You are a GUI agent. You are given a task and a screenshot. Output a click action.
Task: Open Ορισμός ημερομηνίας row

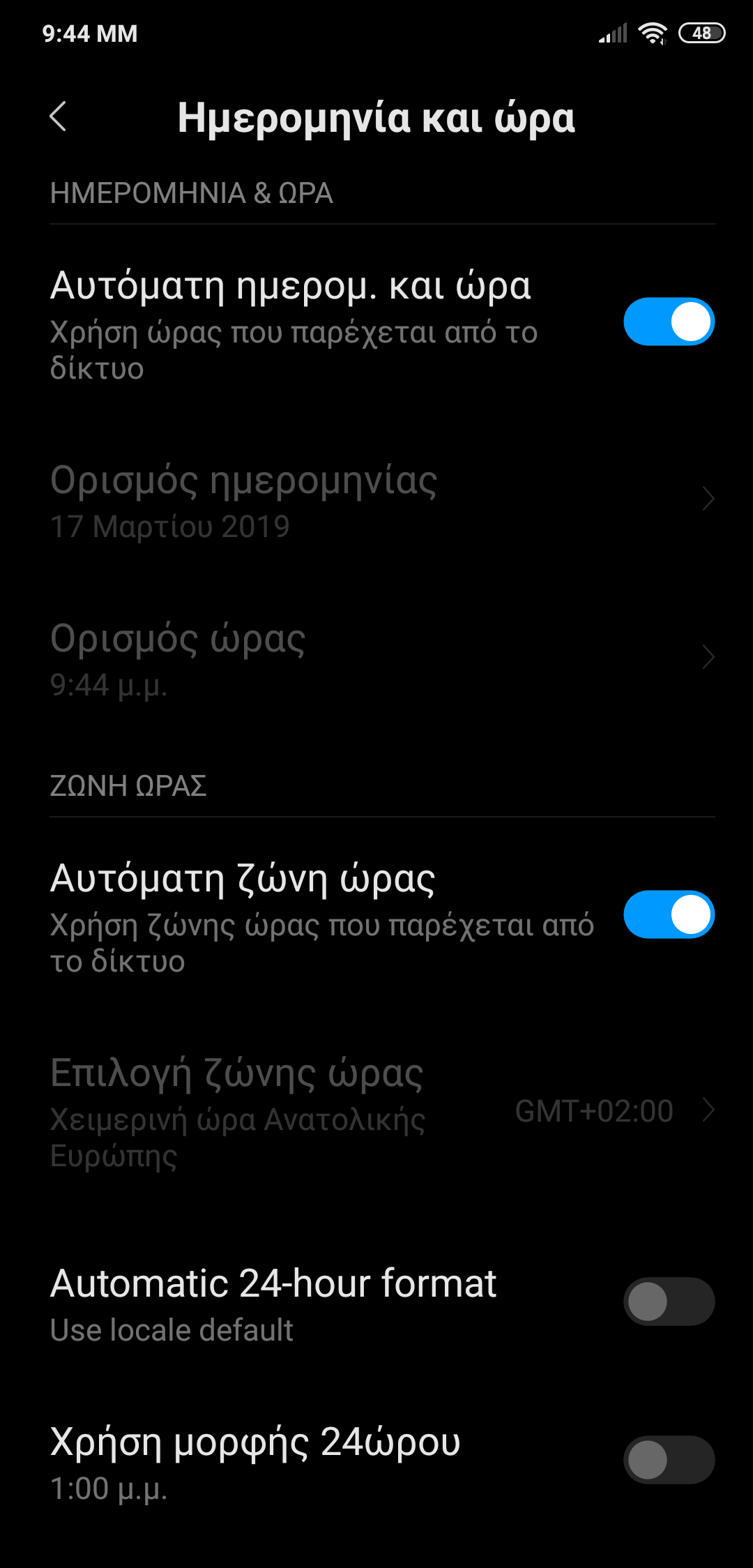376,501
